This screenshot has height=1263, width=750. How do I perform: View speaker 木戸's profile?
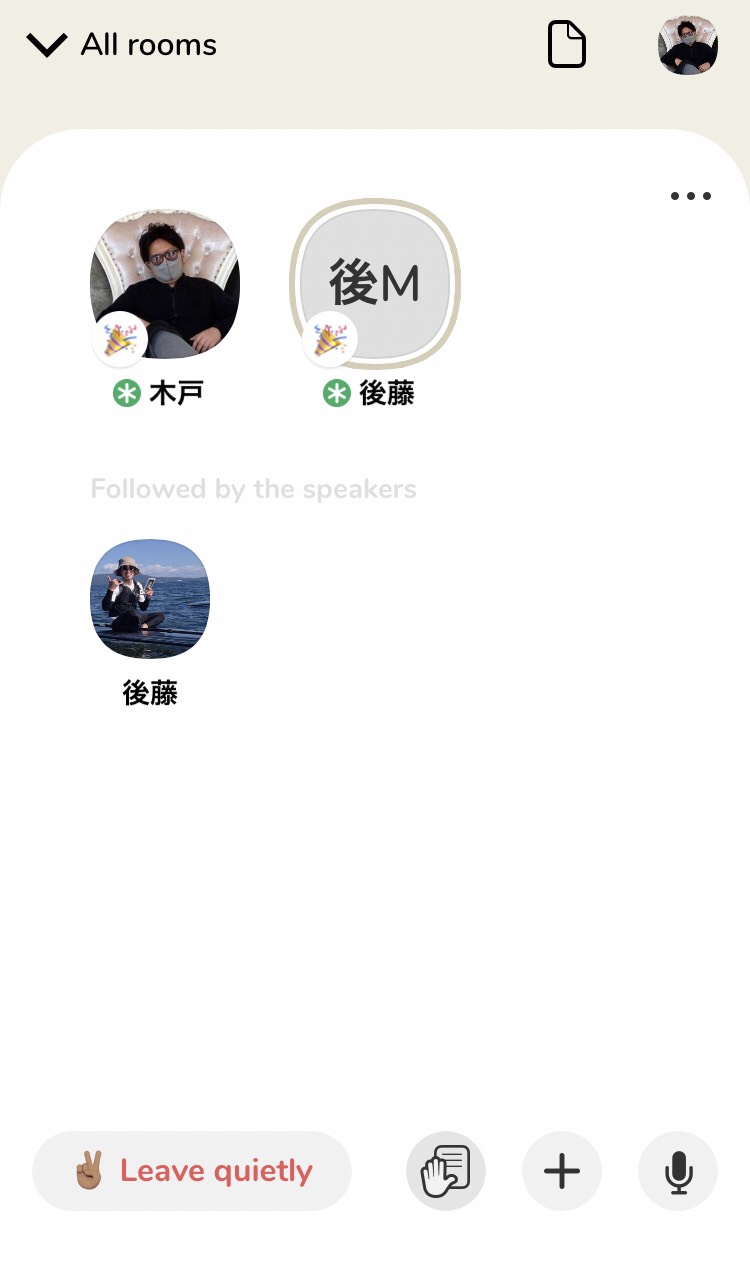(165, 285)
